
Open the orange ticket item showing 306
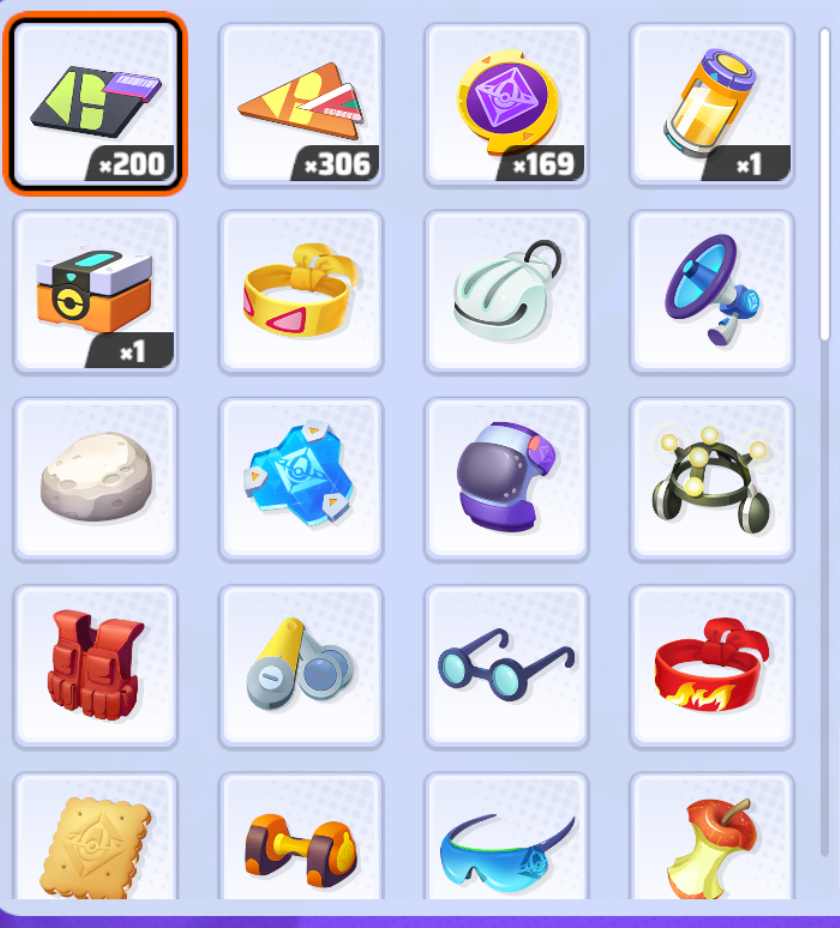[x=301, y=104]
